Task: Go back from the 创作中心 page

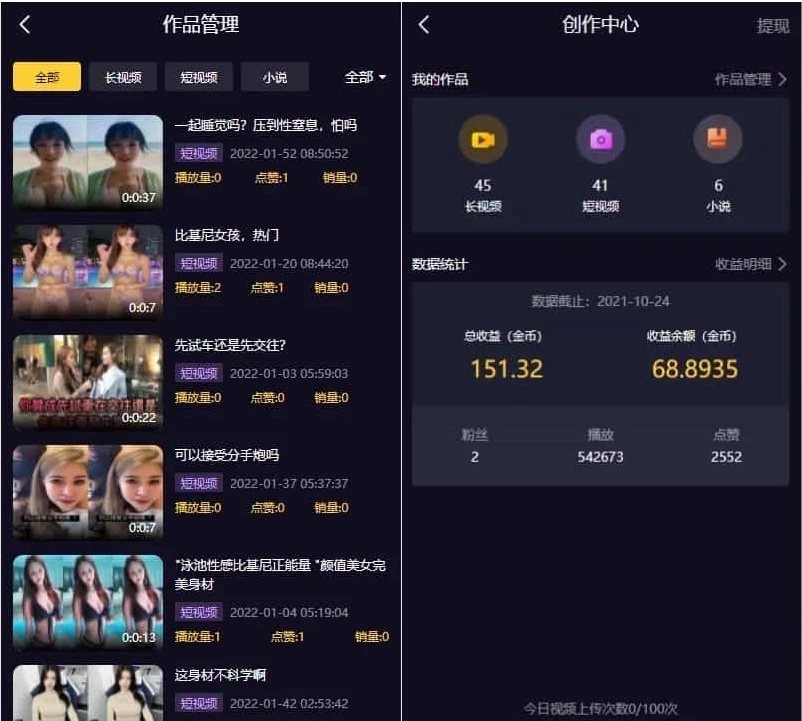Action: (x=424, y=26)
